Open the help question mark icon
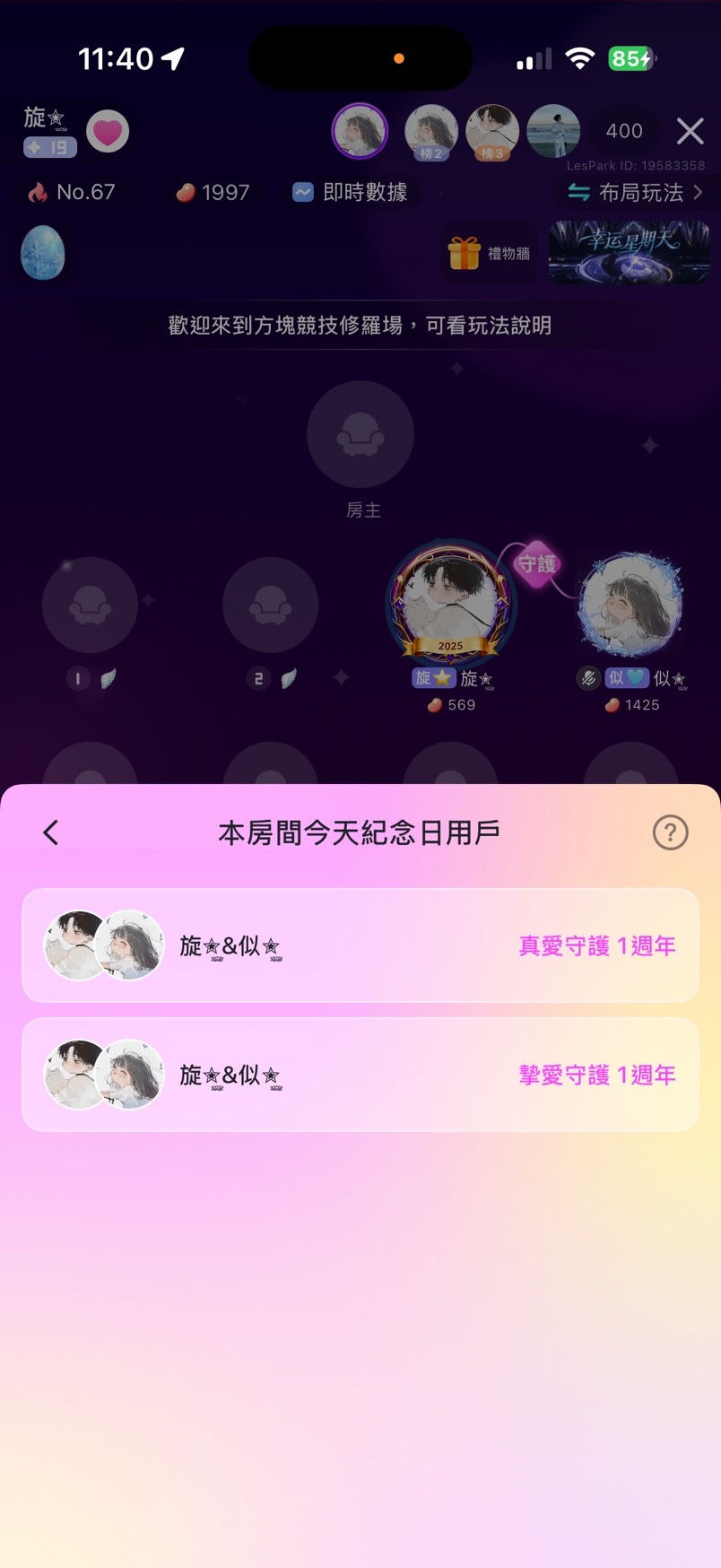Viewport: 721px width, 1568px height. (x=670, y=832)
